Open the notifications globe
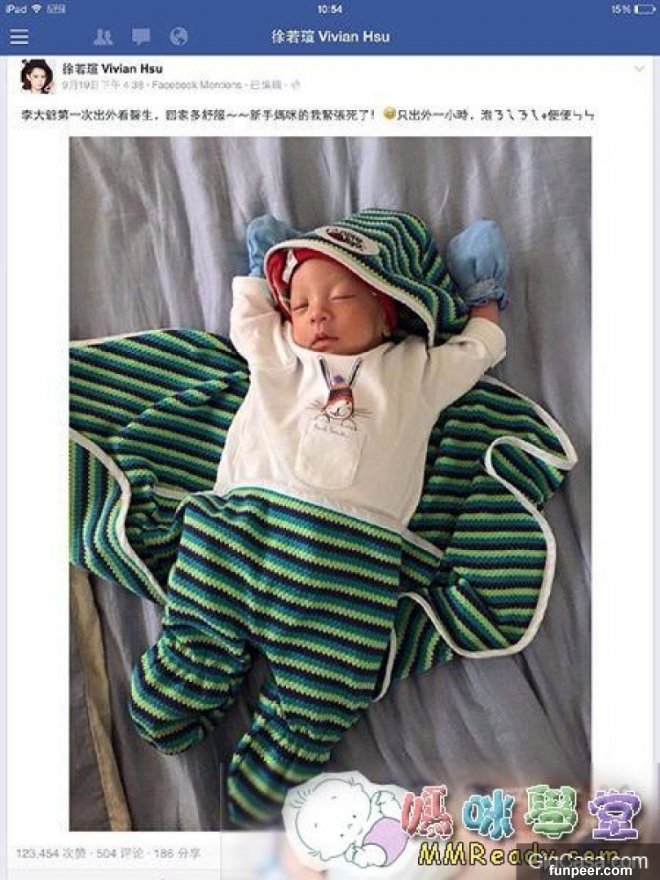 tap(179, 37)
